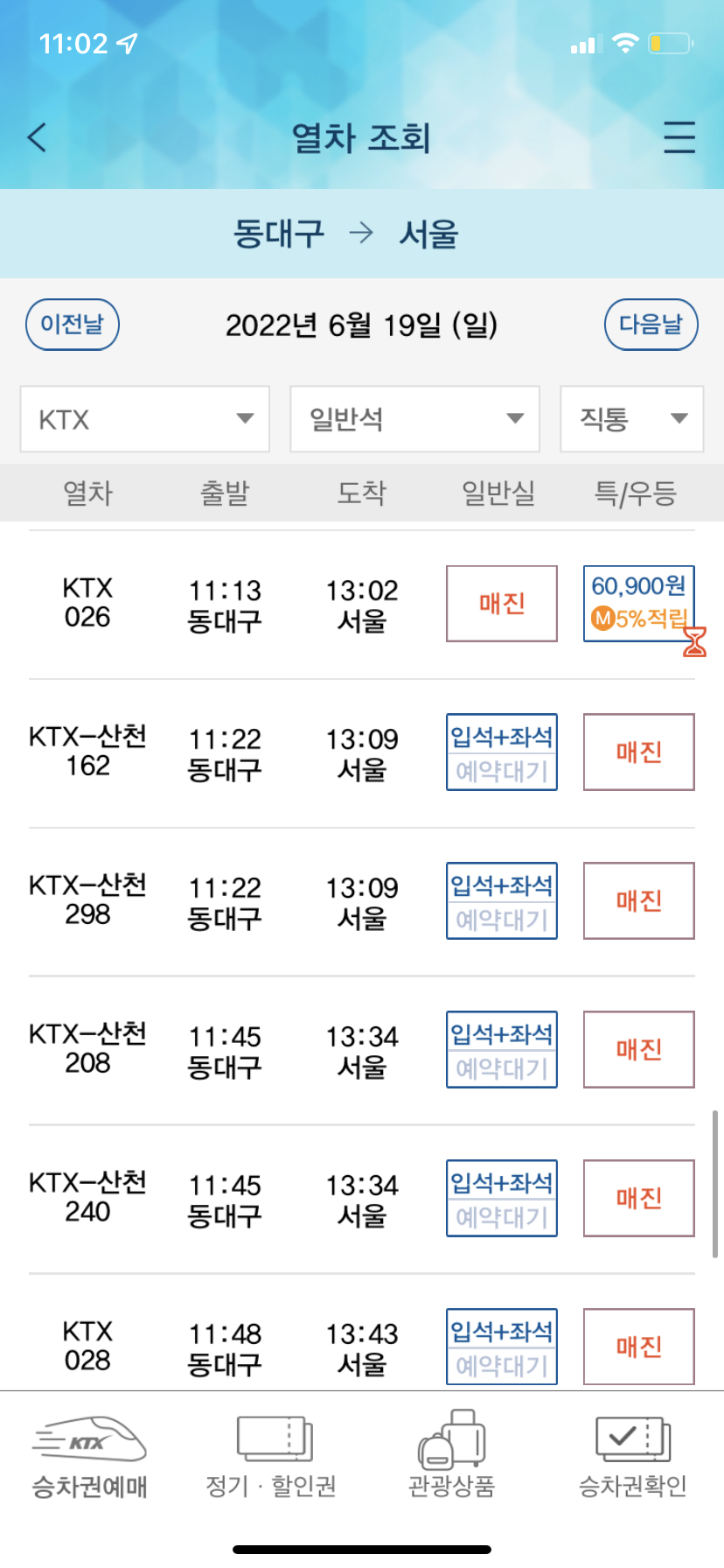
Task: Open the 직통 route dropdown
Action: pyautogui.click(x=631, y=419)
